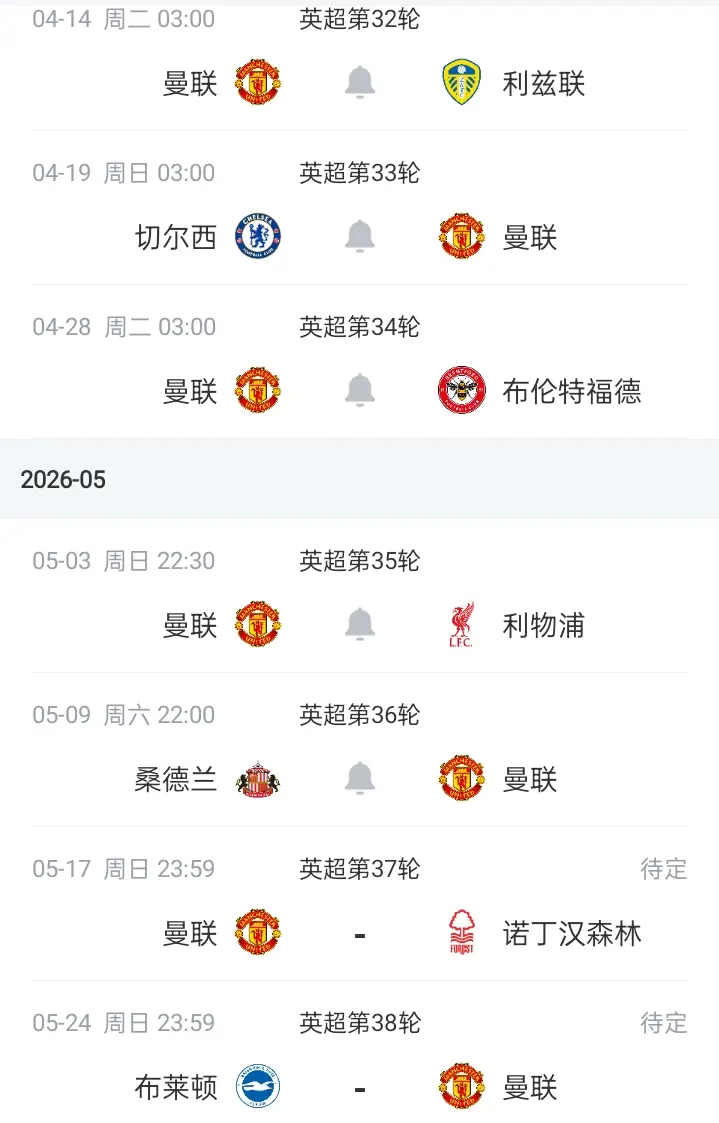Screen dimensions: 719x1123
Task: Set reminder bell for 曼联 vs 布伦特福德
Action: (x=360, y=391)
